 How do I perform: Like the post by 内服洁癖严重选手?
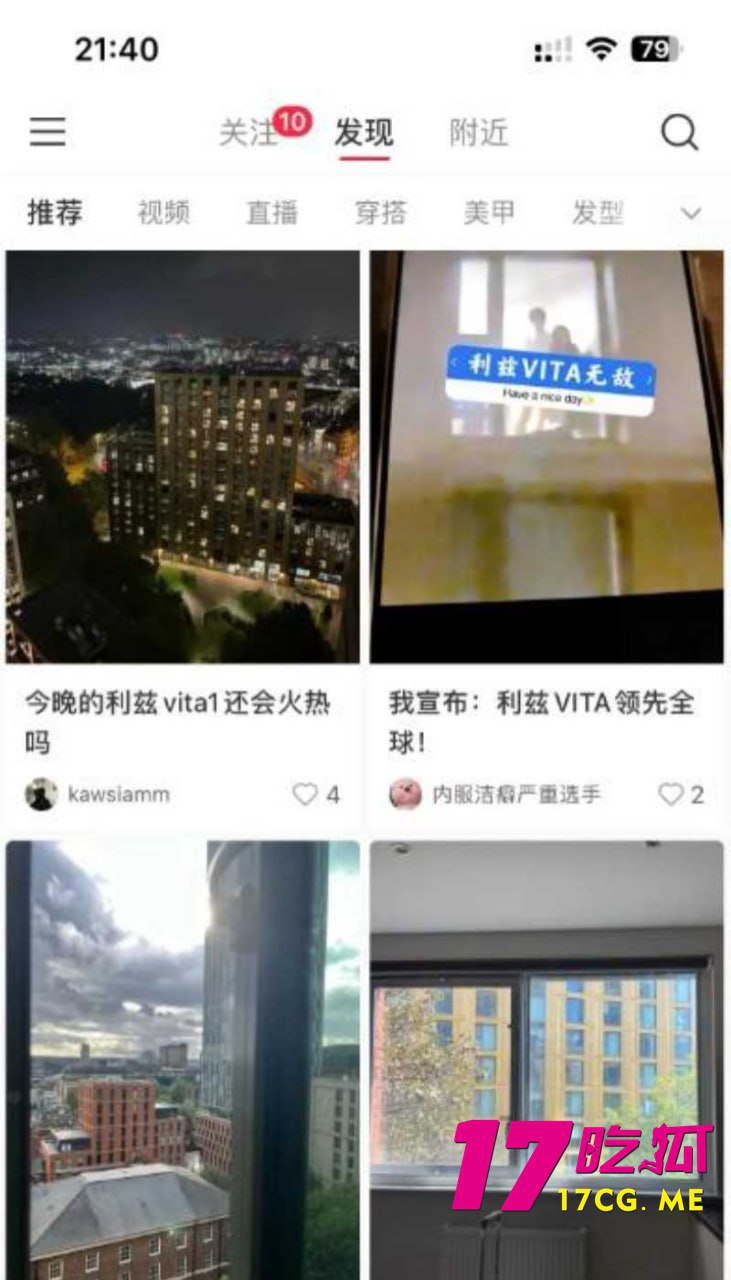pos(670,795)
